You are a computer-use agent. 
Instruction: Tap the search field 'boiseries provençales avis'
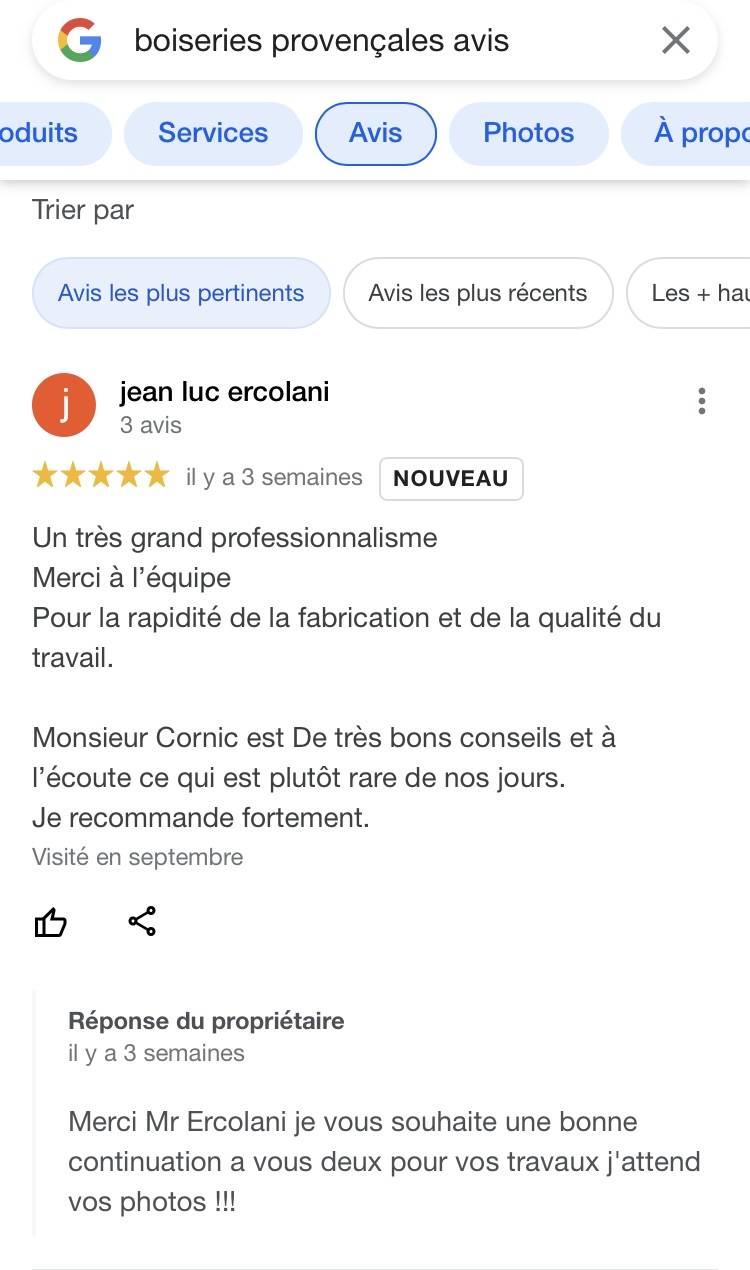coord(380,41)
